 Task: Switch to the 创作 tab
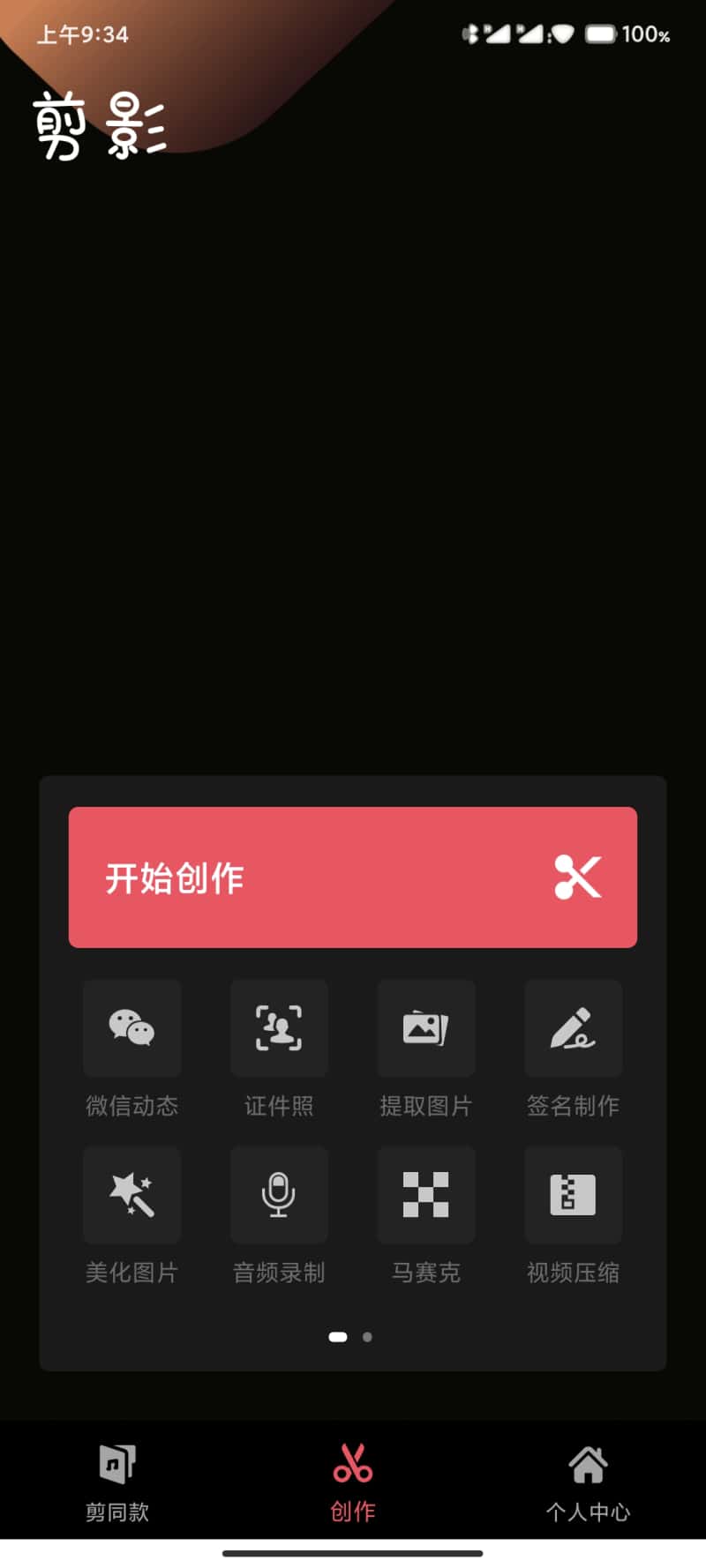coord(353,1482)
